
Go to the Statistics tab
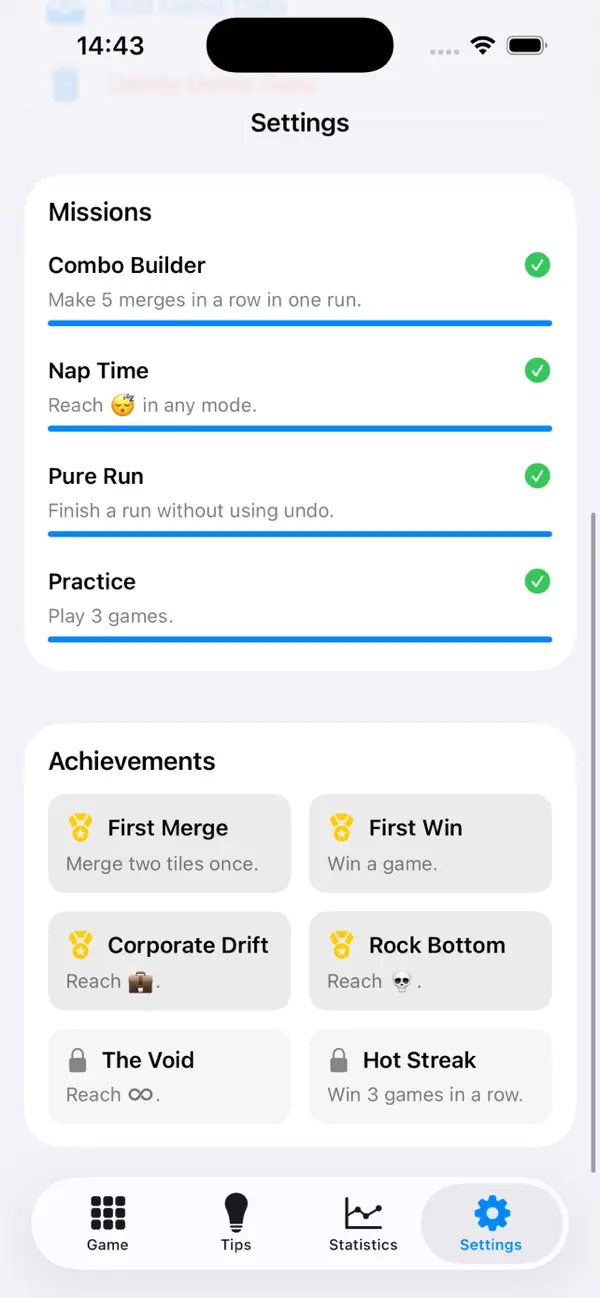coord(363,1223)
